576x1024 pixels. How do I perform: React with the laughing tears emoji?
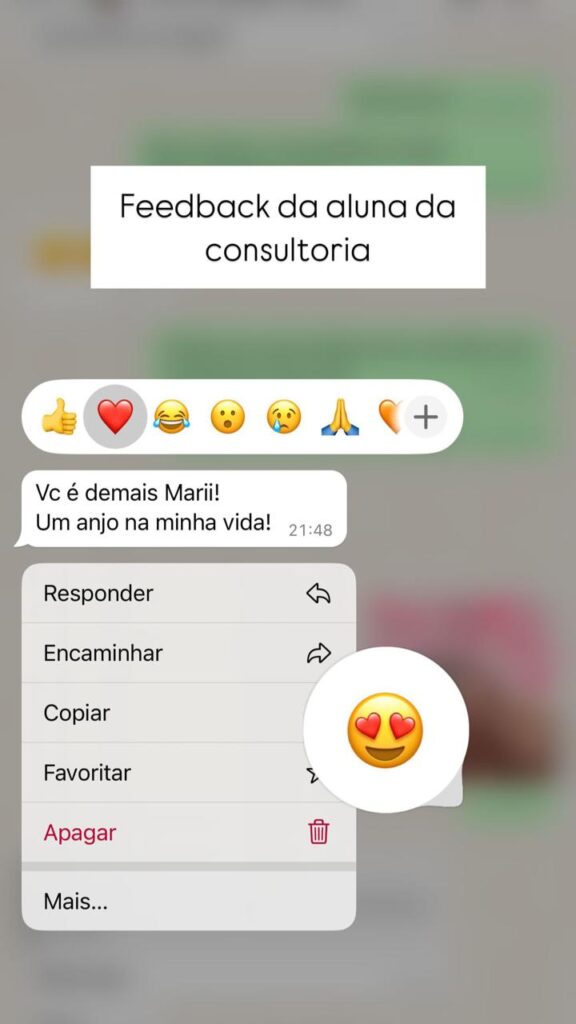click(172, 417)
